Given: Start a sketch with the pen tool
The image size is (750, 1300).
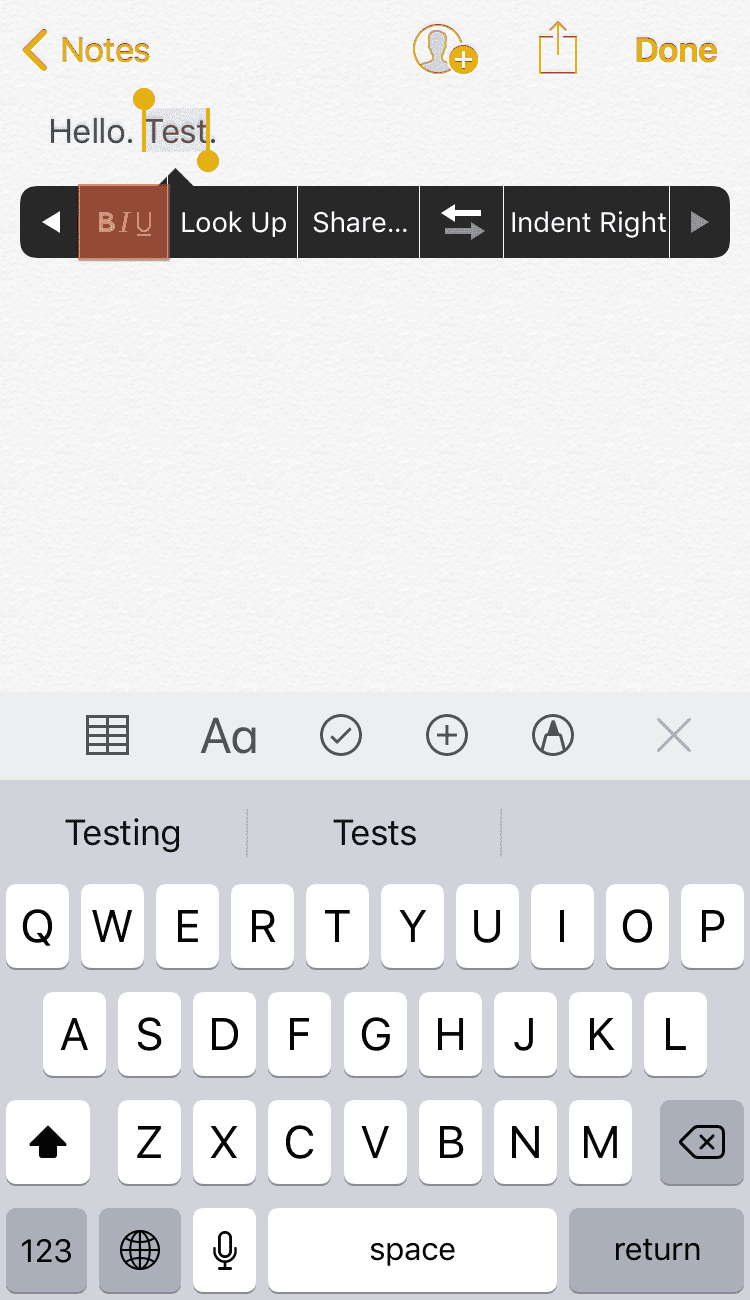Looking at the screenshot, I should [553, 737].
